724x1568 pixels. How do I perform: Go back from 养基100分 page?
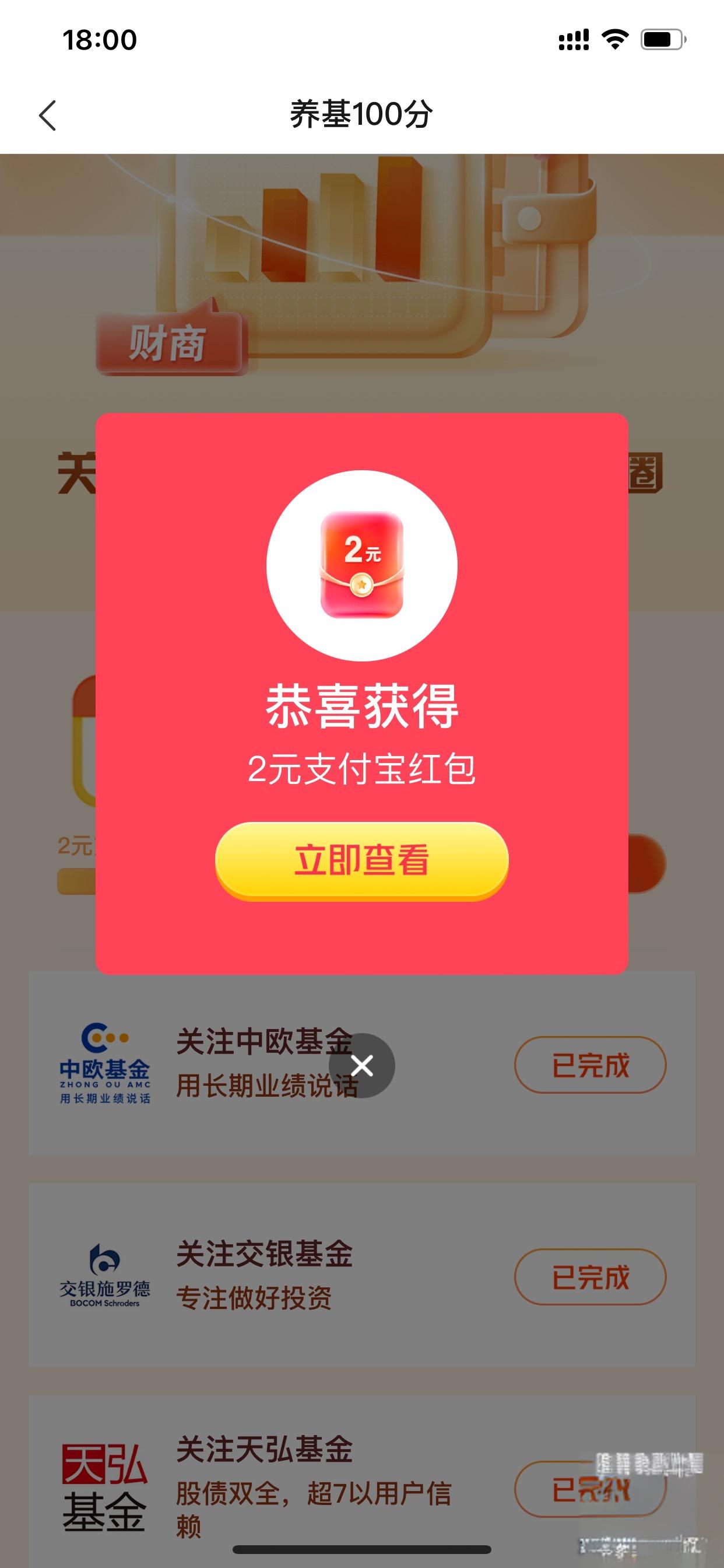pos(47,115)
